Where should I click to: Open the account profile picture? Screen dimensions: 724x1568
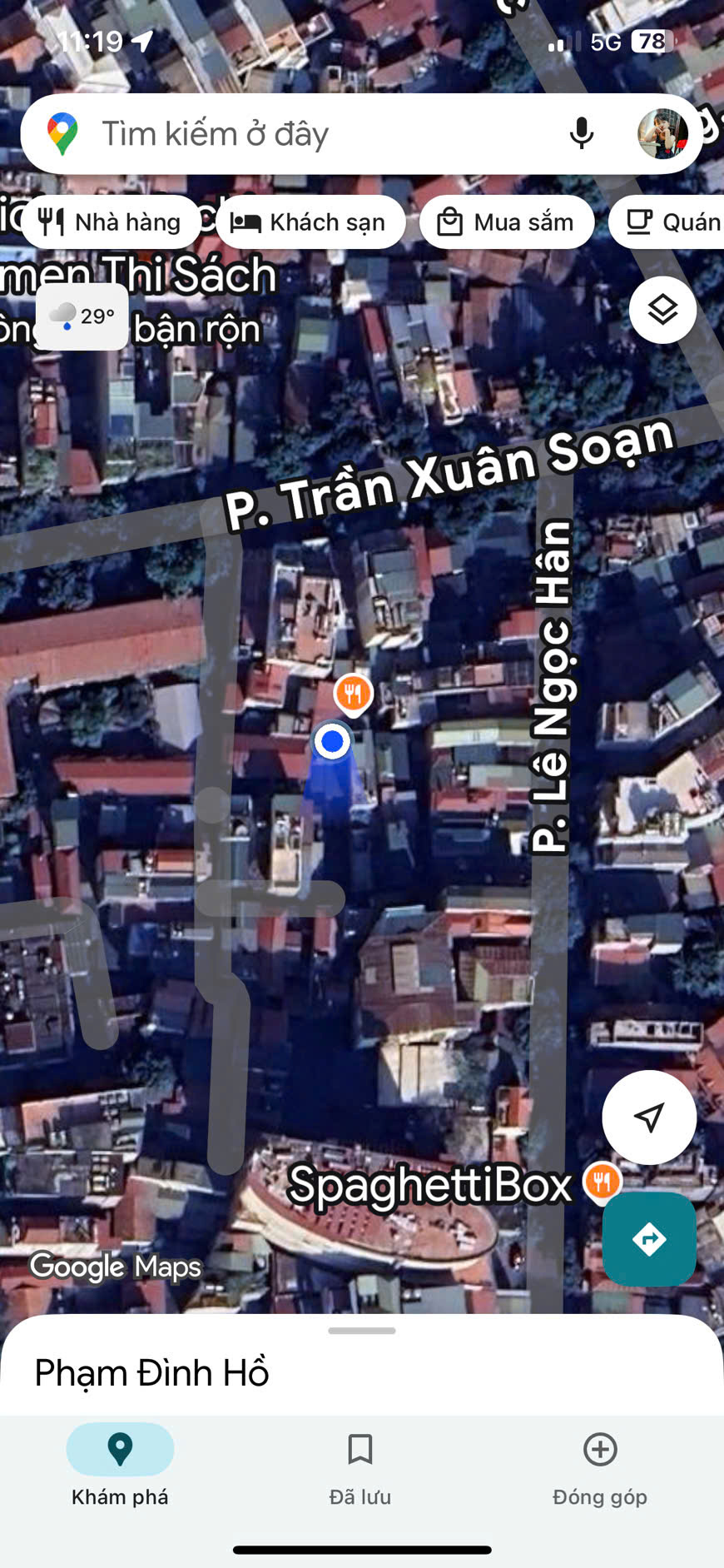(x=662, y=134)
